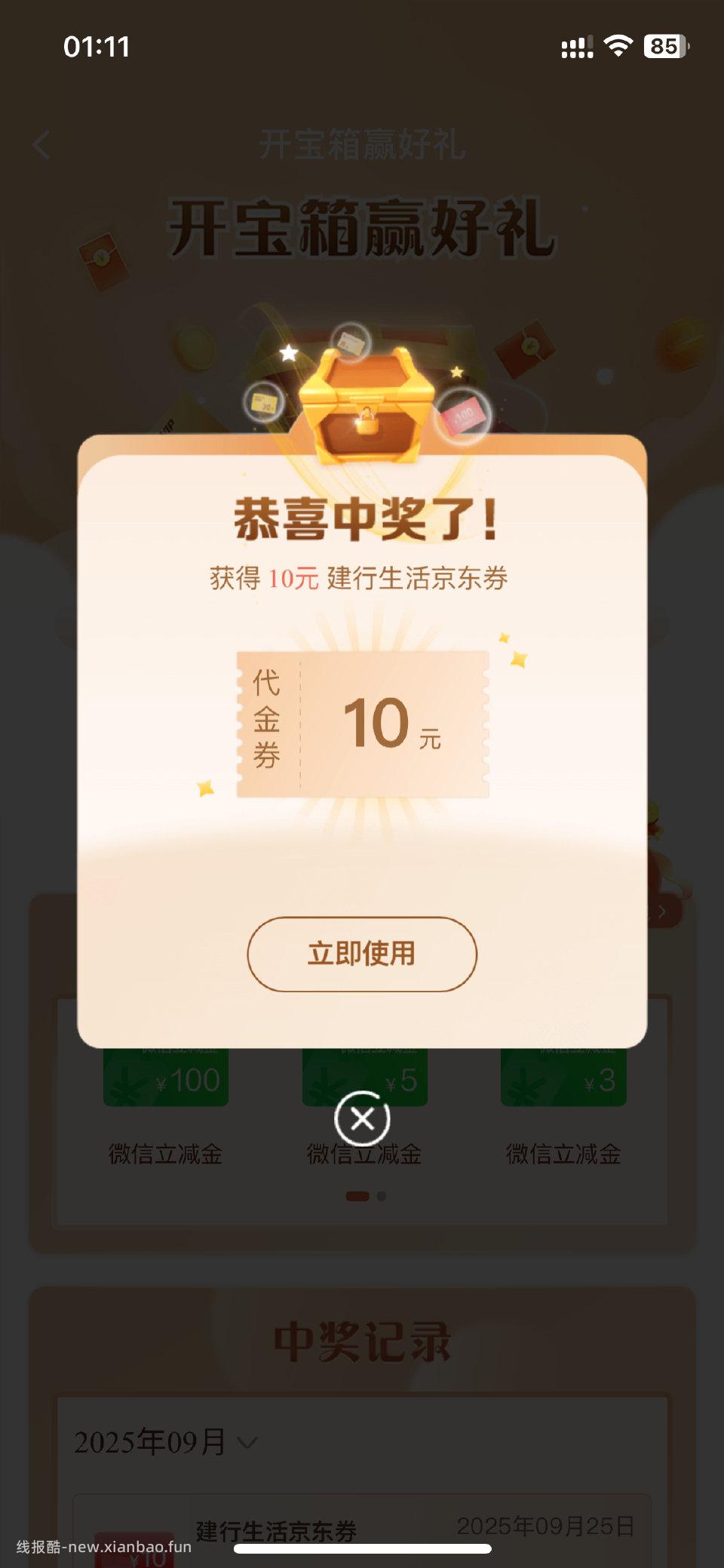Tap the right chevron on the coupon carousel

coord(661,912)
